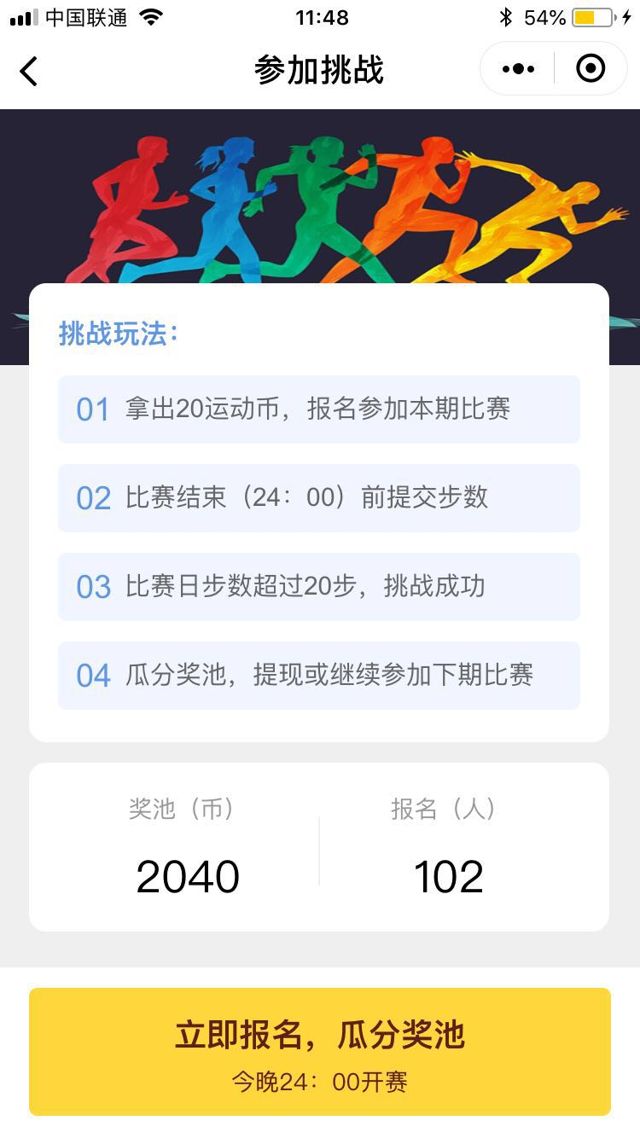The image size is (640, 1138).
Task: Tap 立即报名，瓜分奖池 to join the challenge
Action: tap(319, 1051)
